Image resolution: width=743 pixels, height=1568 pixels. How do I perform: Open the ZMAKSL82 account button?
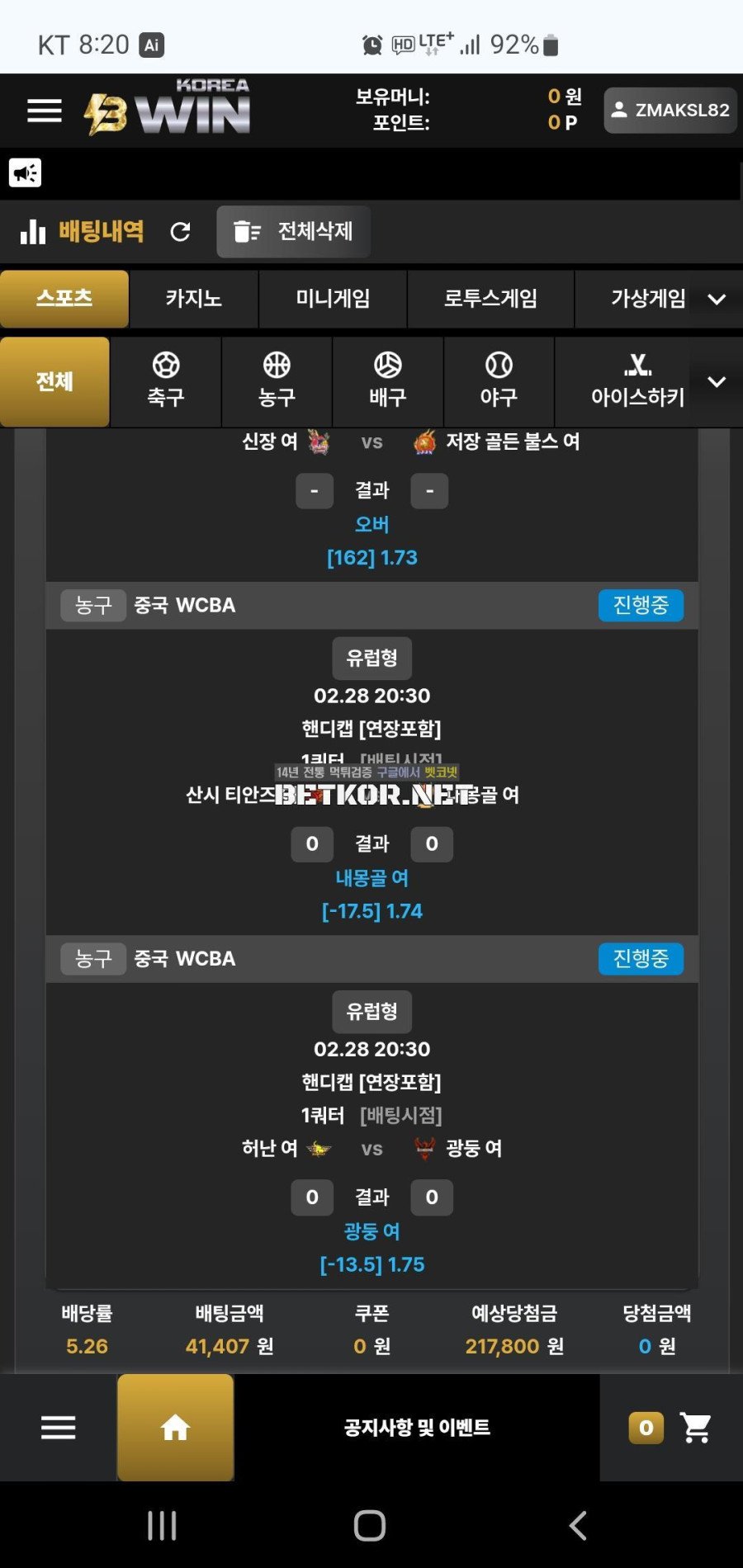pyautogui.click(x=670, y=111)
